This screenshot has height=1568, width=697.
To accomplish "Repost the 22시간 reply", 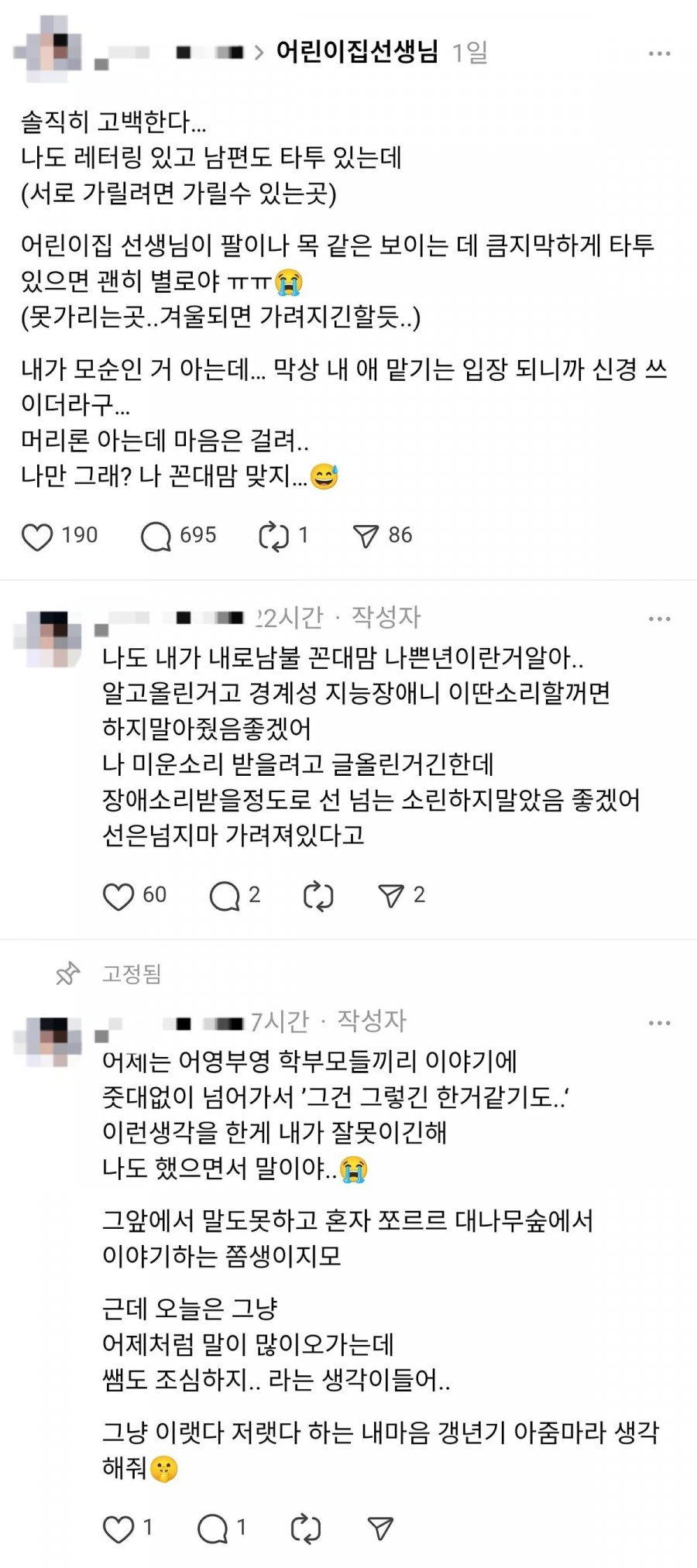I will 318,896.
